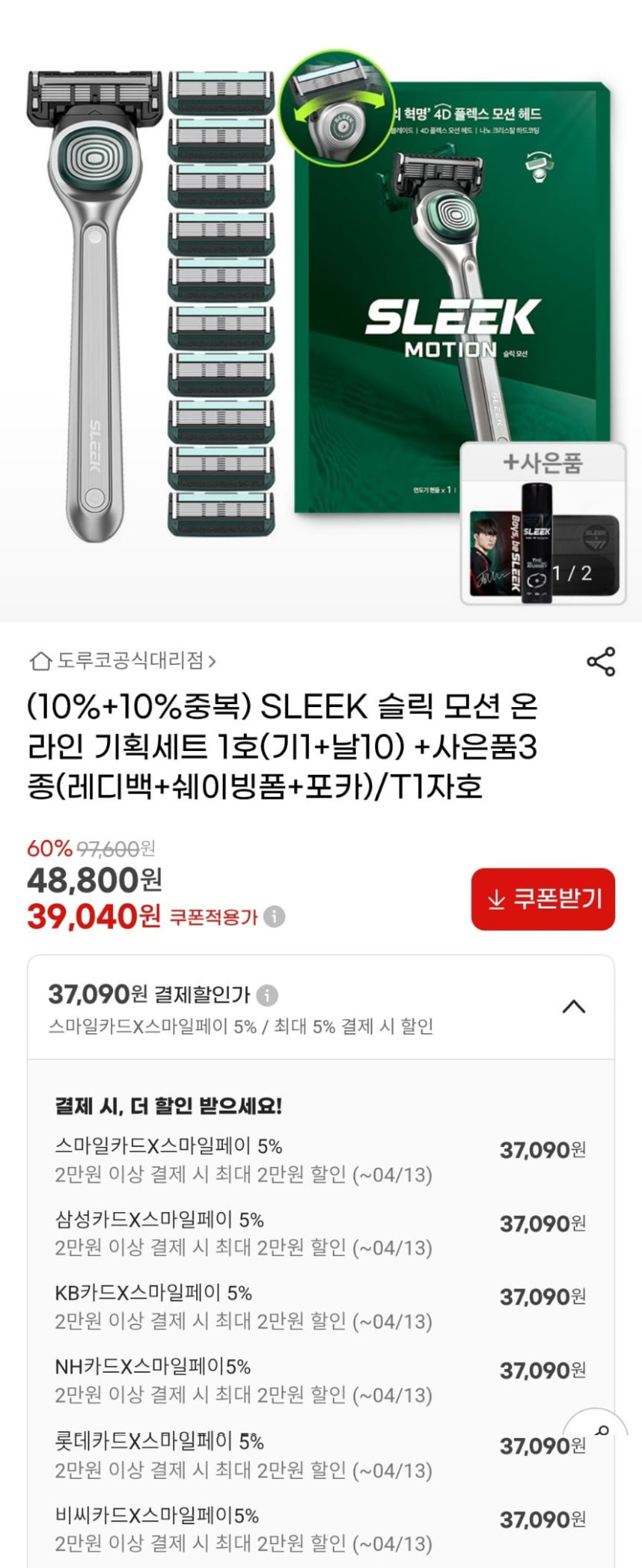
Task: Collapse the 결제할인가 discount section
Action: tap(574, 1007)
